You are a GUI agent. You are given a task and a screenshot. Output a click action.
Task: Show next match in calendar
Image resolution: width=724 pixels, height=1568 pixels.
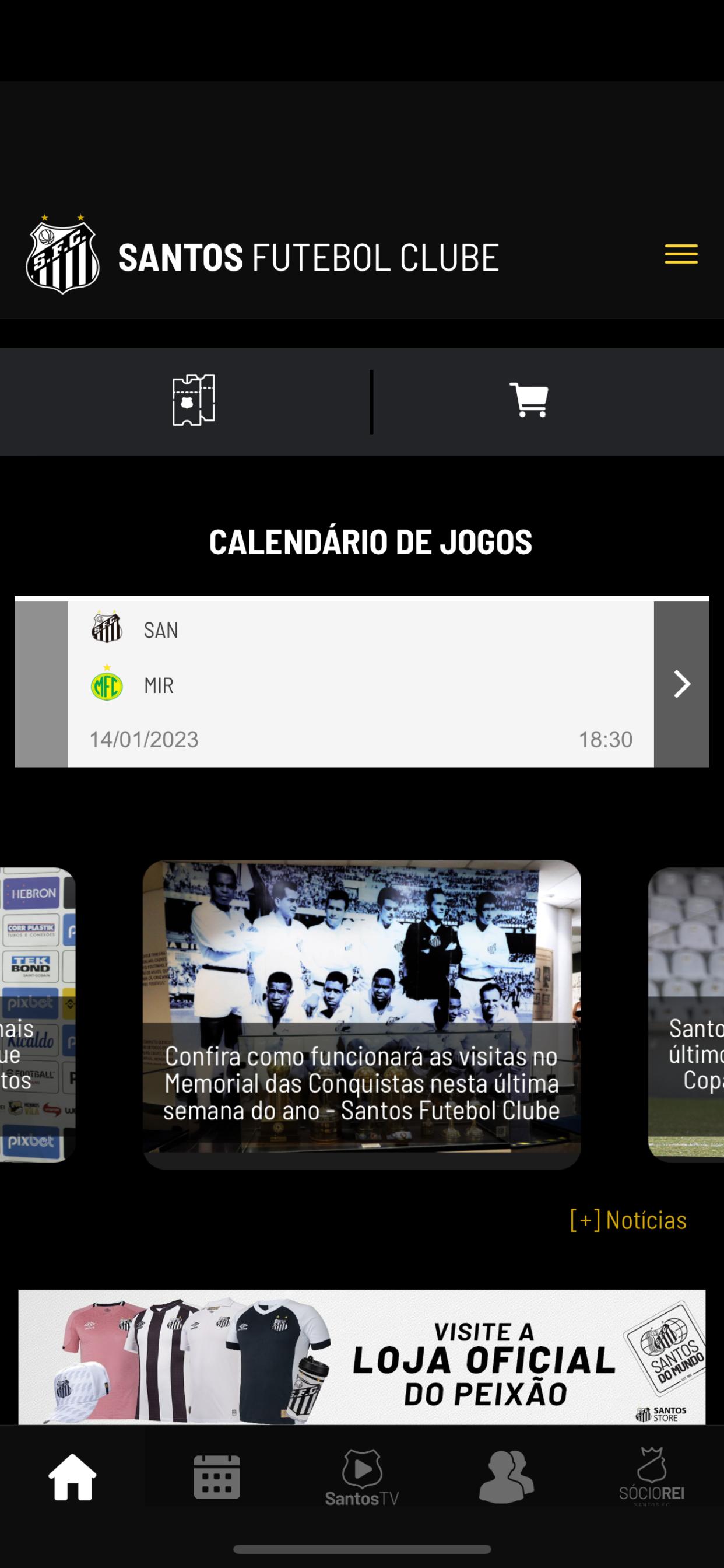[x=681, y=684]
